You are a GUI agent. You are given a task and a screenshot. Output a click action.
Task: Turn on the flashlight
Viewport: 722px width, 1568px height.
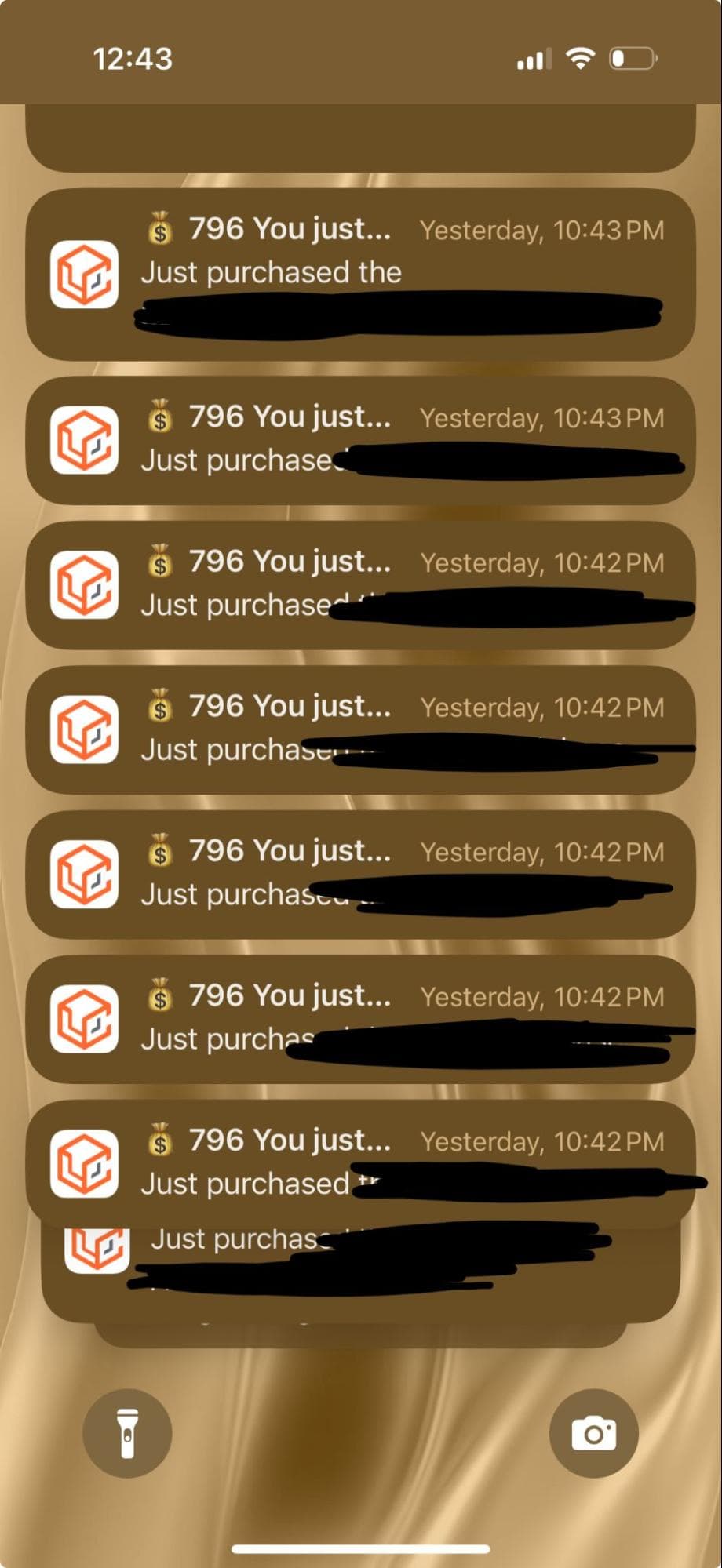[127, 1433]
